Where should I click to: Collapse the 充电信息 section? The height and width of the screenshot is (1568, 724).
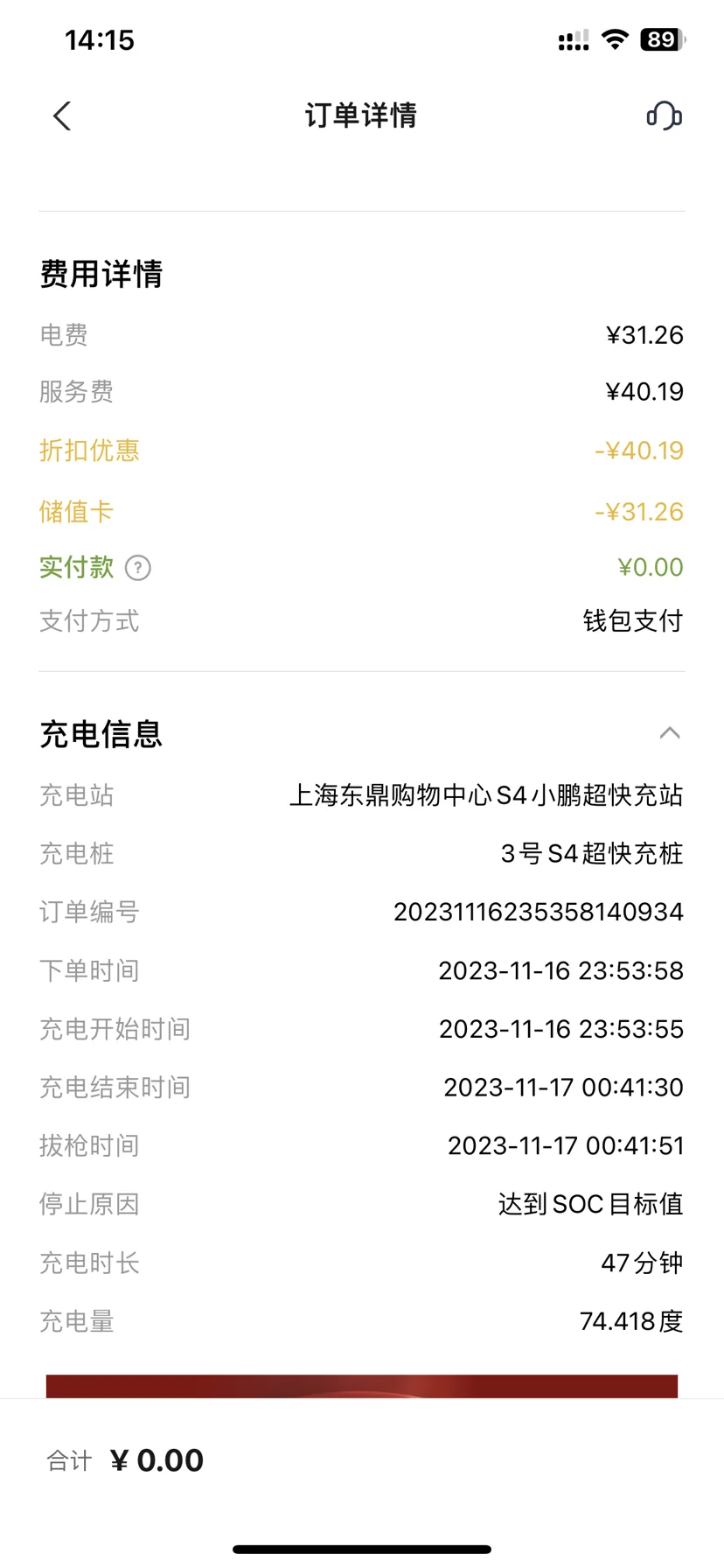click(670, 733)
